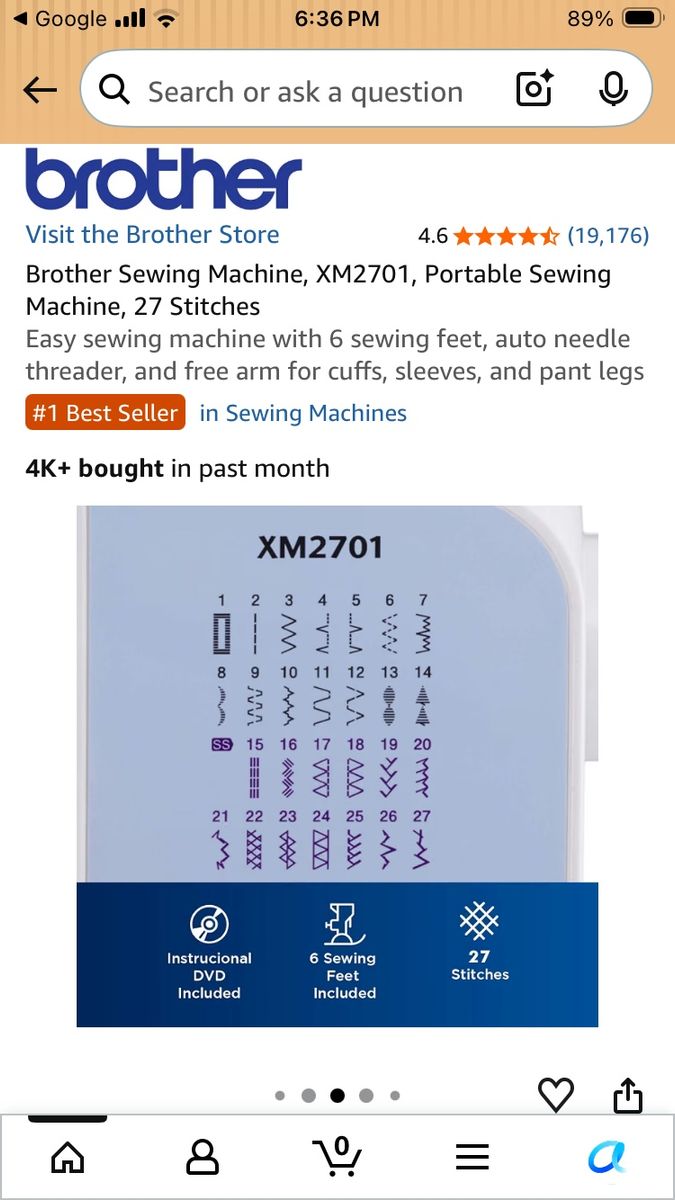Visit the Brother Store link
675x1200 pixels.
click(x=152, y=235)
